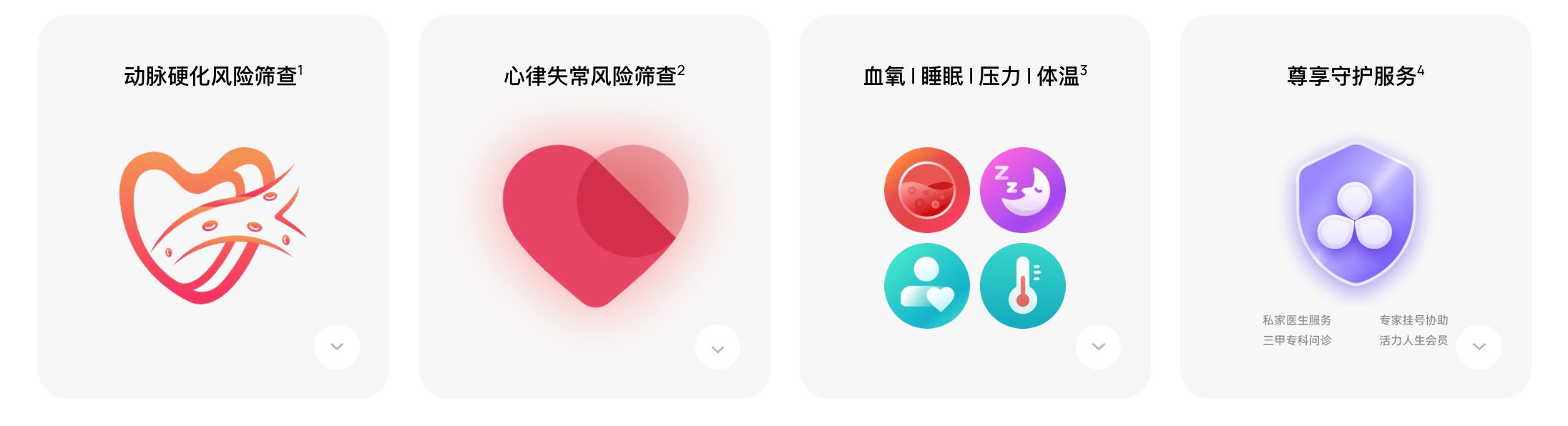Expand the 动脉硬化风险筛查 card
This screenshot has width=1568, height=426.
tap(337, 347)
